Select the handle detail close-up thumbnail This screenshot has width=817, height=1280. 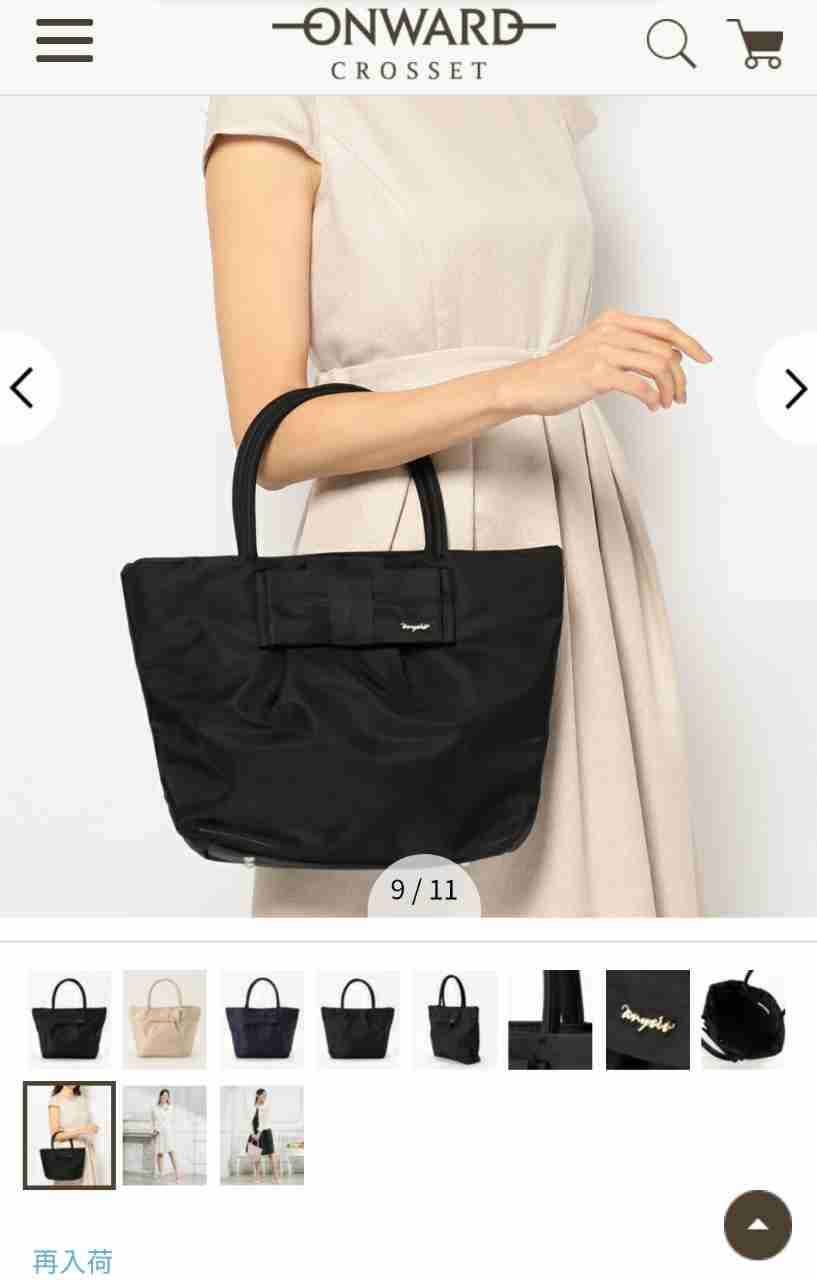pyautogui.click(x=550, y=1019)
